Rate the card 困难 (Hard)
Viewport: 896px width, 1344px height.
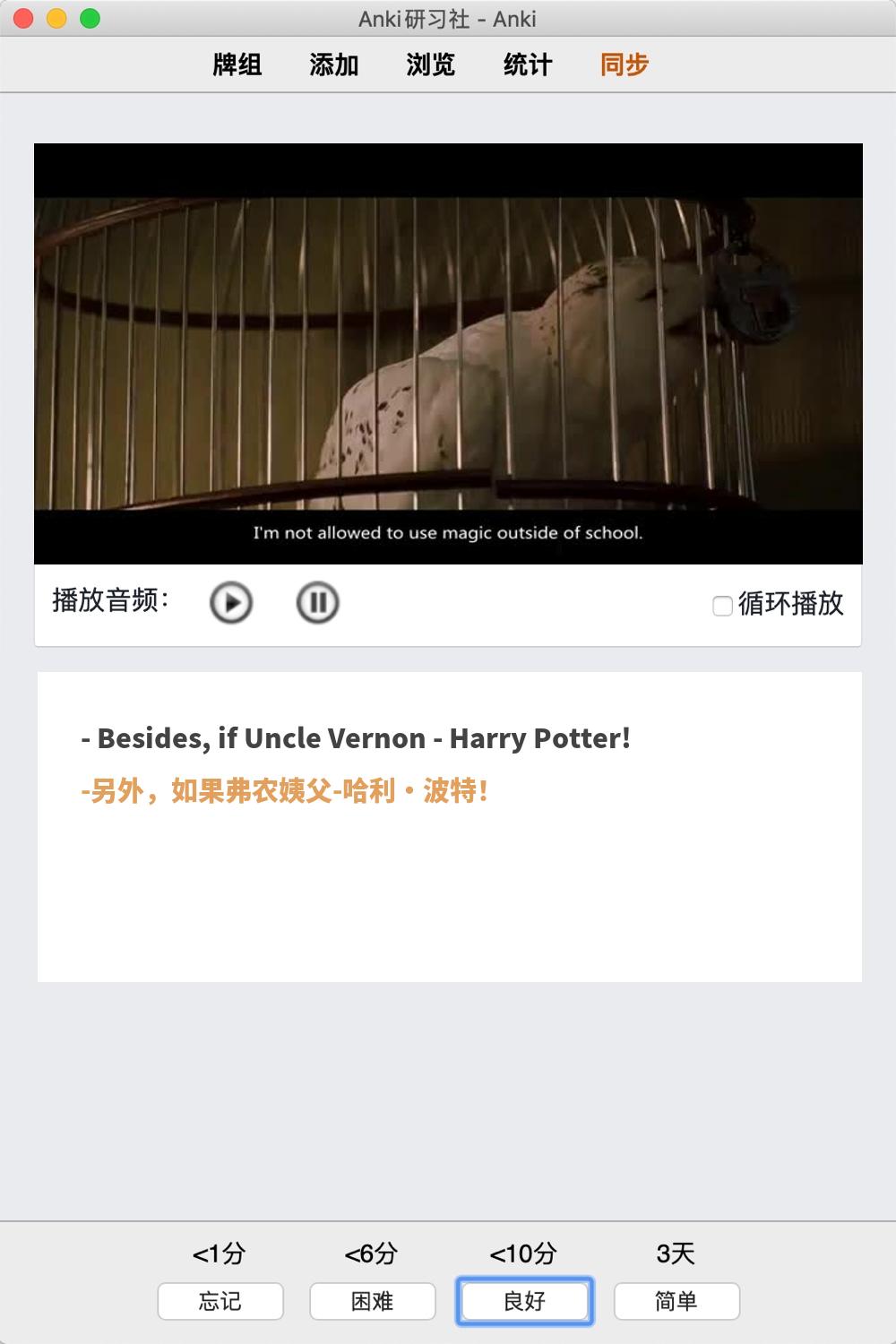[x=373, y=1301]
